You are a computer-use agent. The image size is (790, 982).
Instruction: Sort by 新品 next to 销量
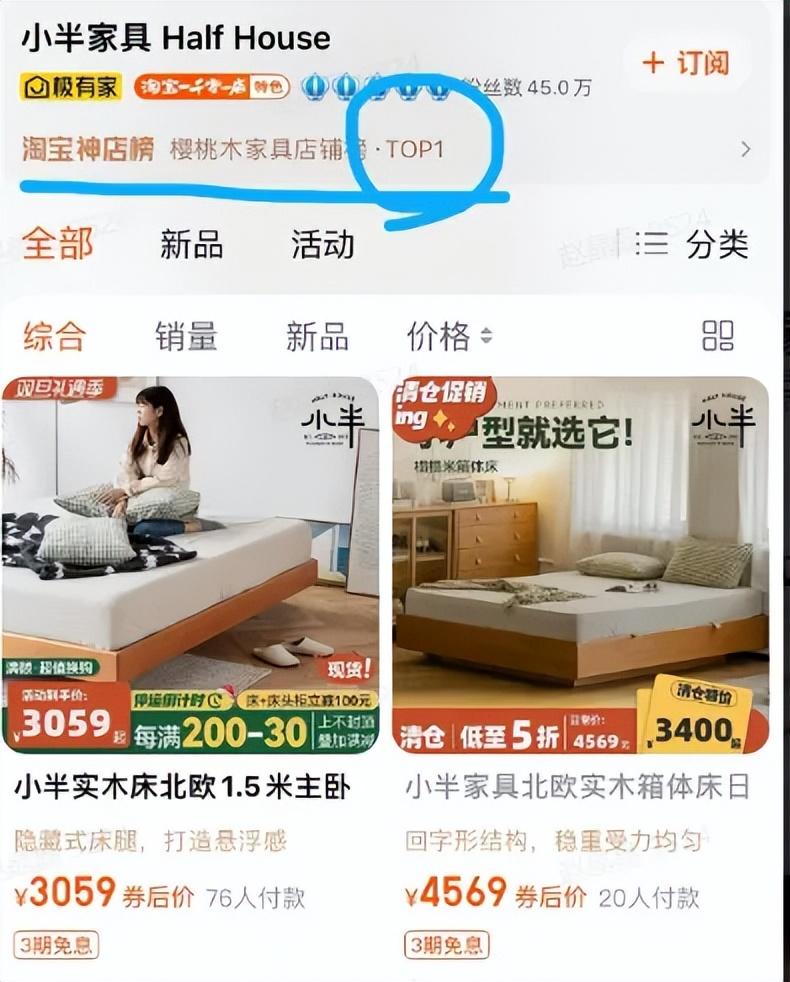point(317,336)
